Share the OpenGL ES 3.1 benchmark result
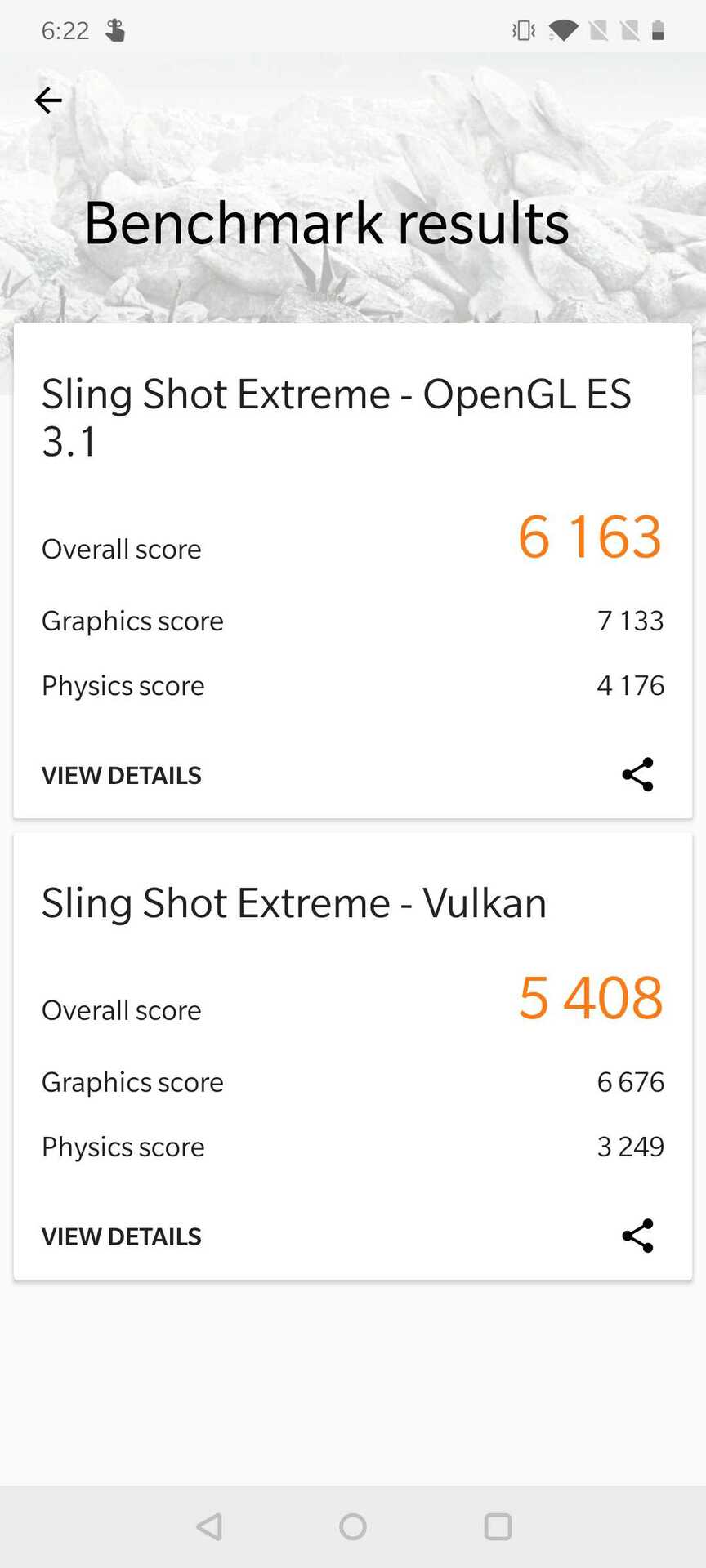The height and width of the screenshot is (1568, 706). tap(637, 774)
